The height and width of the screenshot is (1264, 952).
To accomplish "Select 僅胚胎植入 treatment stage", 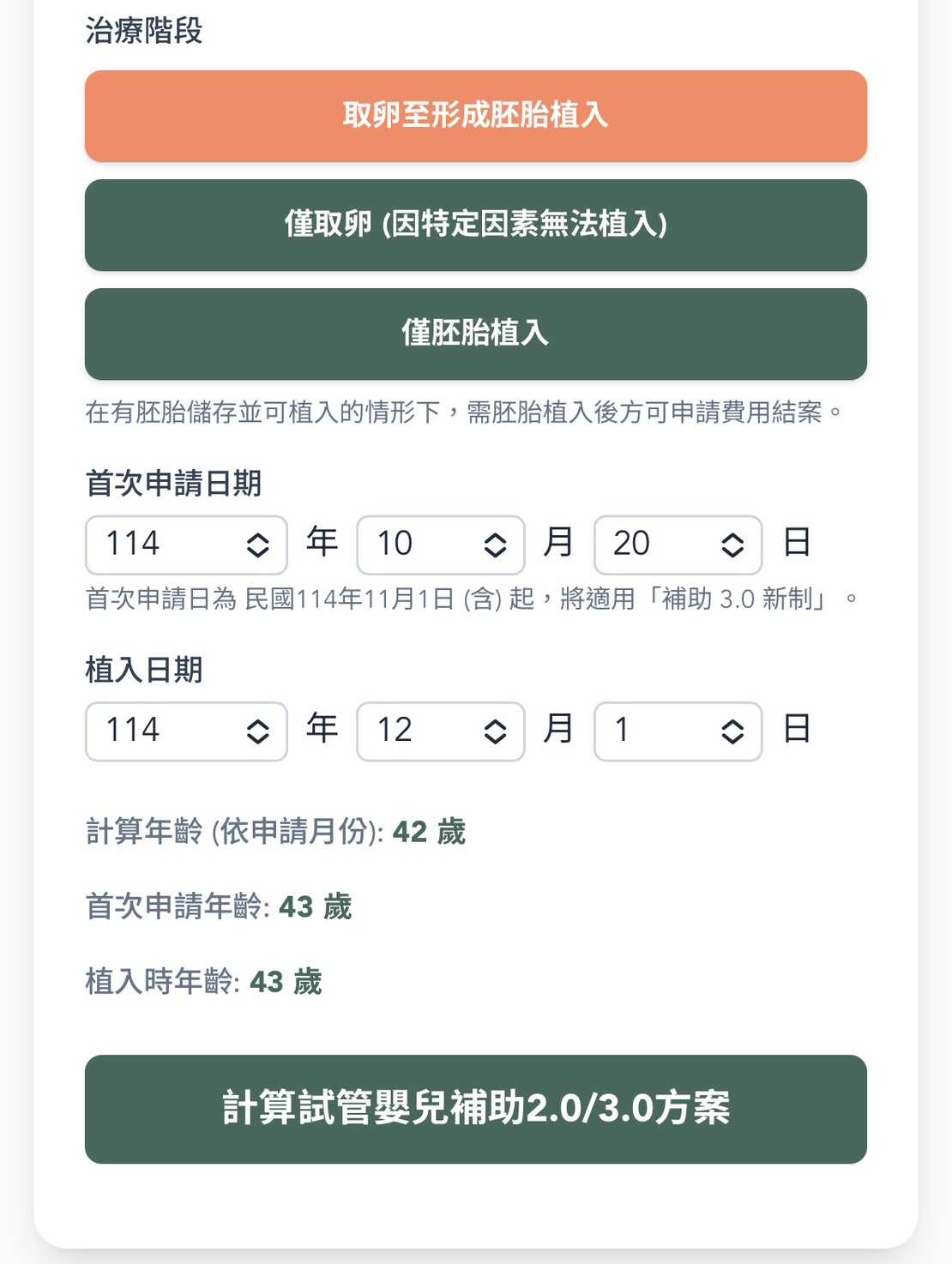I will (475, 334).
